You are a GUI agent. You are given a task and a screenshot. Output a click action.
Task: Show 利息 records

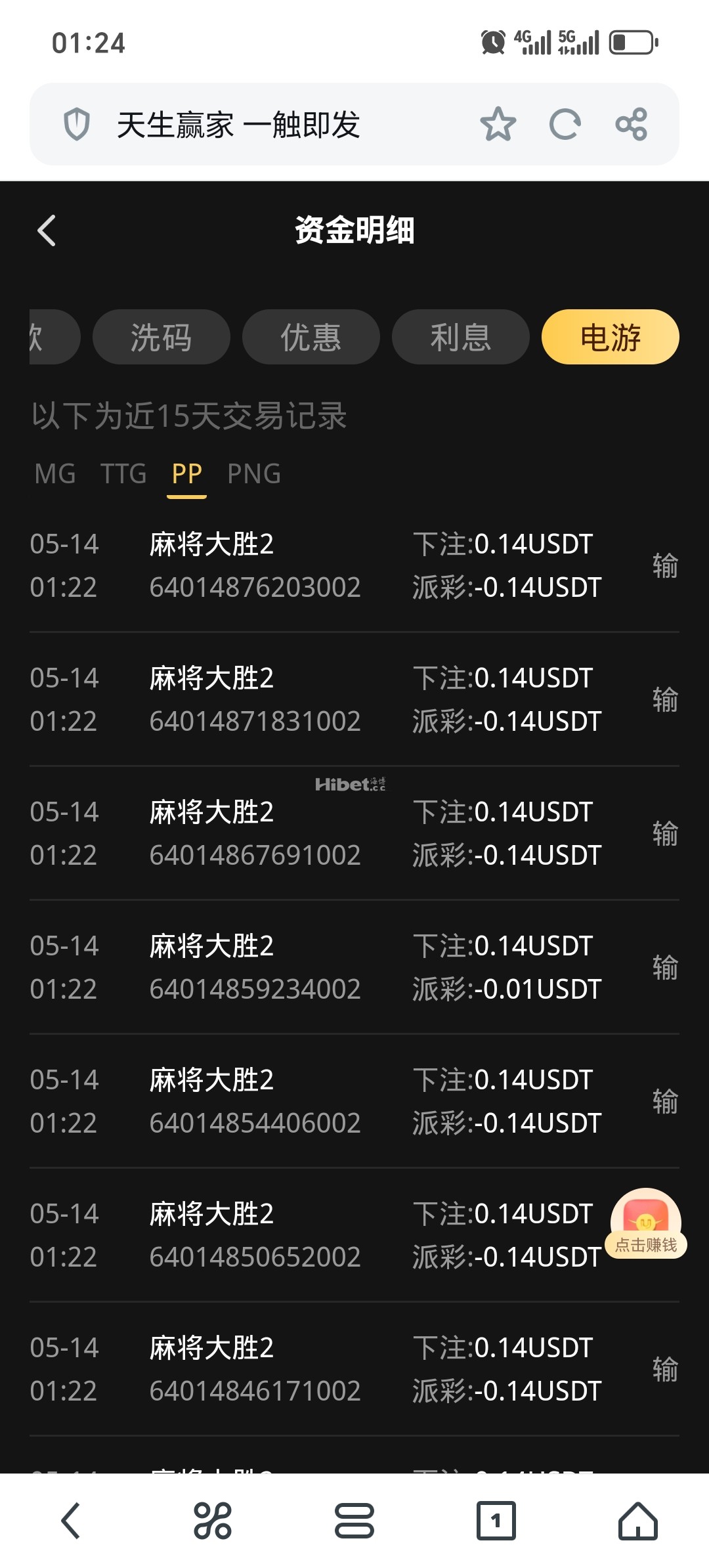pos(461,337)
